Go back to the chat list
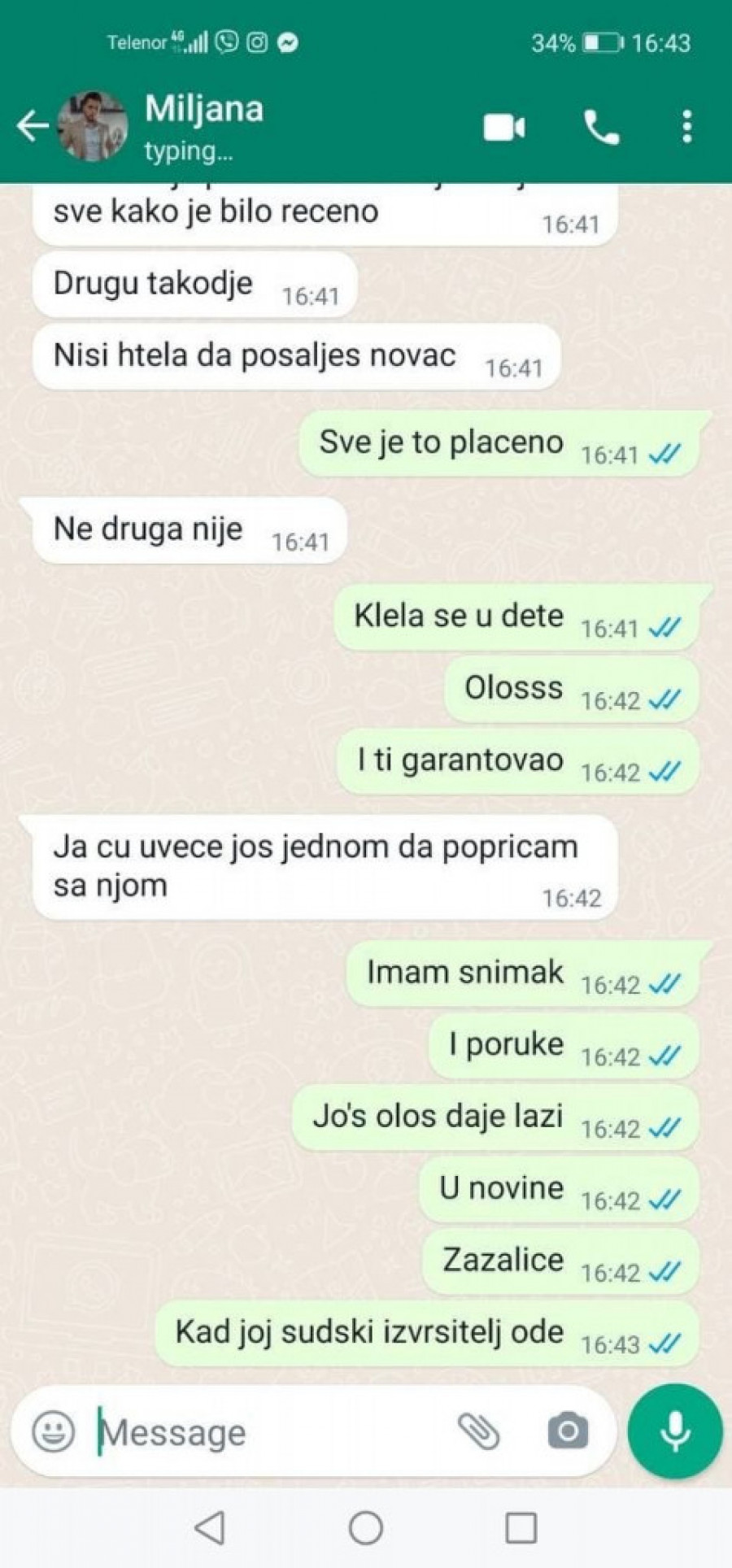 pyautogui.click(x=33, y=126)
